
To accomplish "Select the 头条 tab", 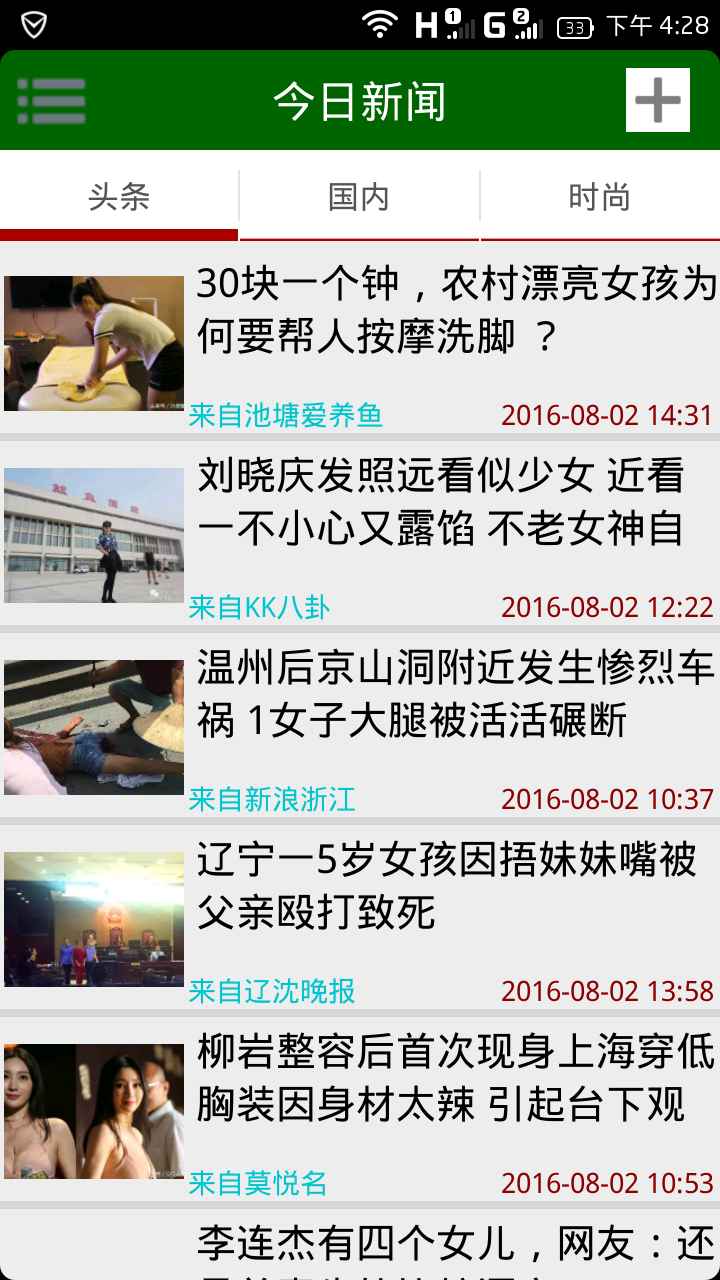I will click(119, 197).
